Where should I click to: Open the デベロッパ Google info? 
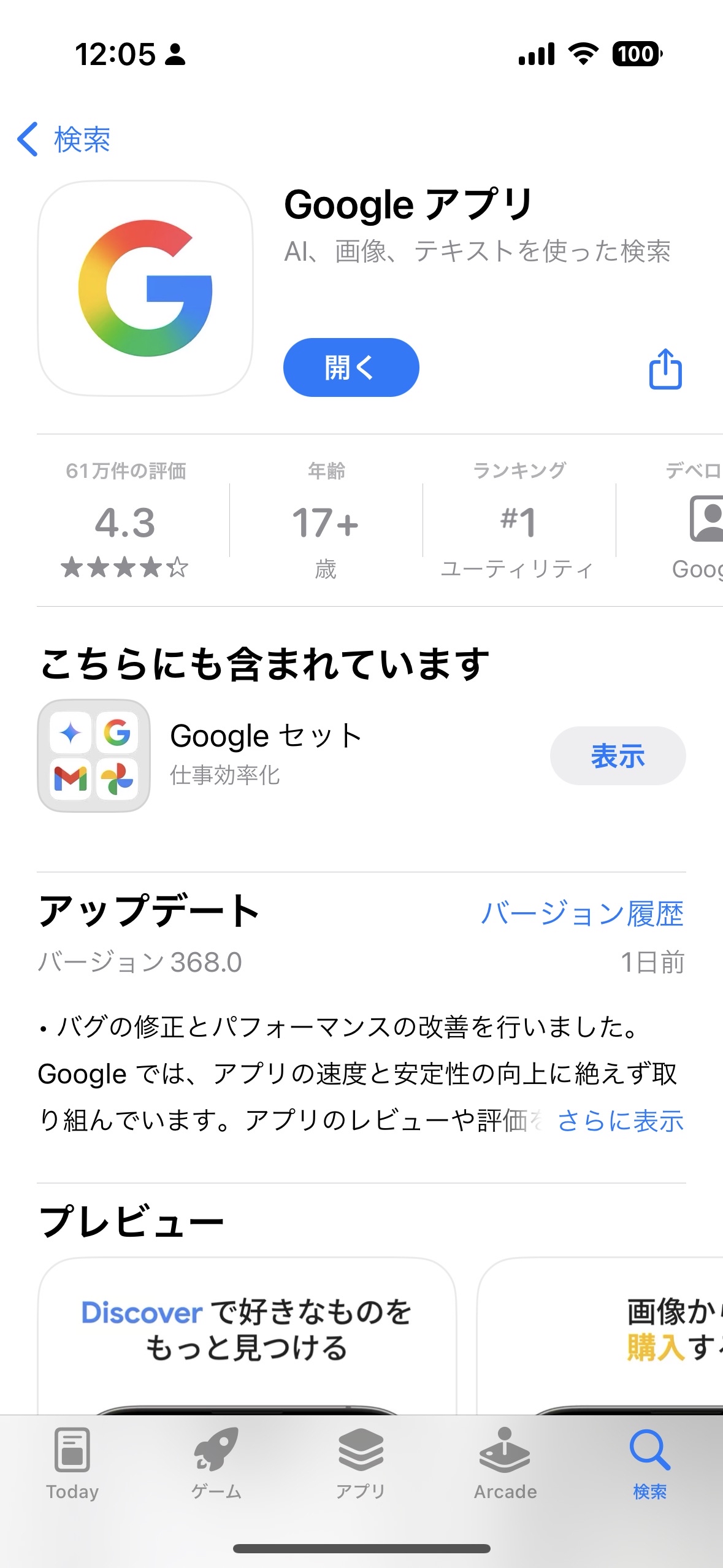click(696, 520)
